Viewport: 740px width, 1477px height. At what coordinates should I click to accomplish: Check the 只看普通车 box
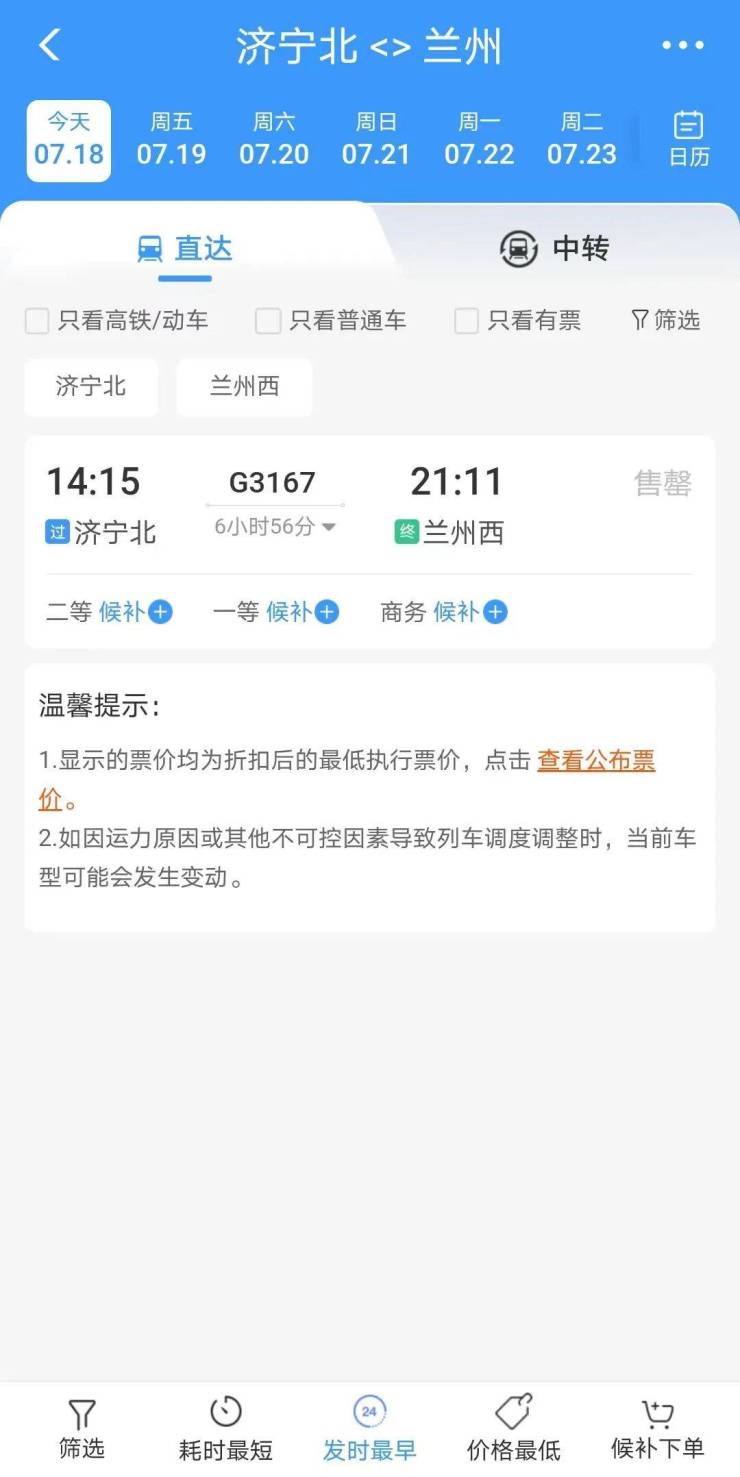(268, 321)
